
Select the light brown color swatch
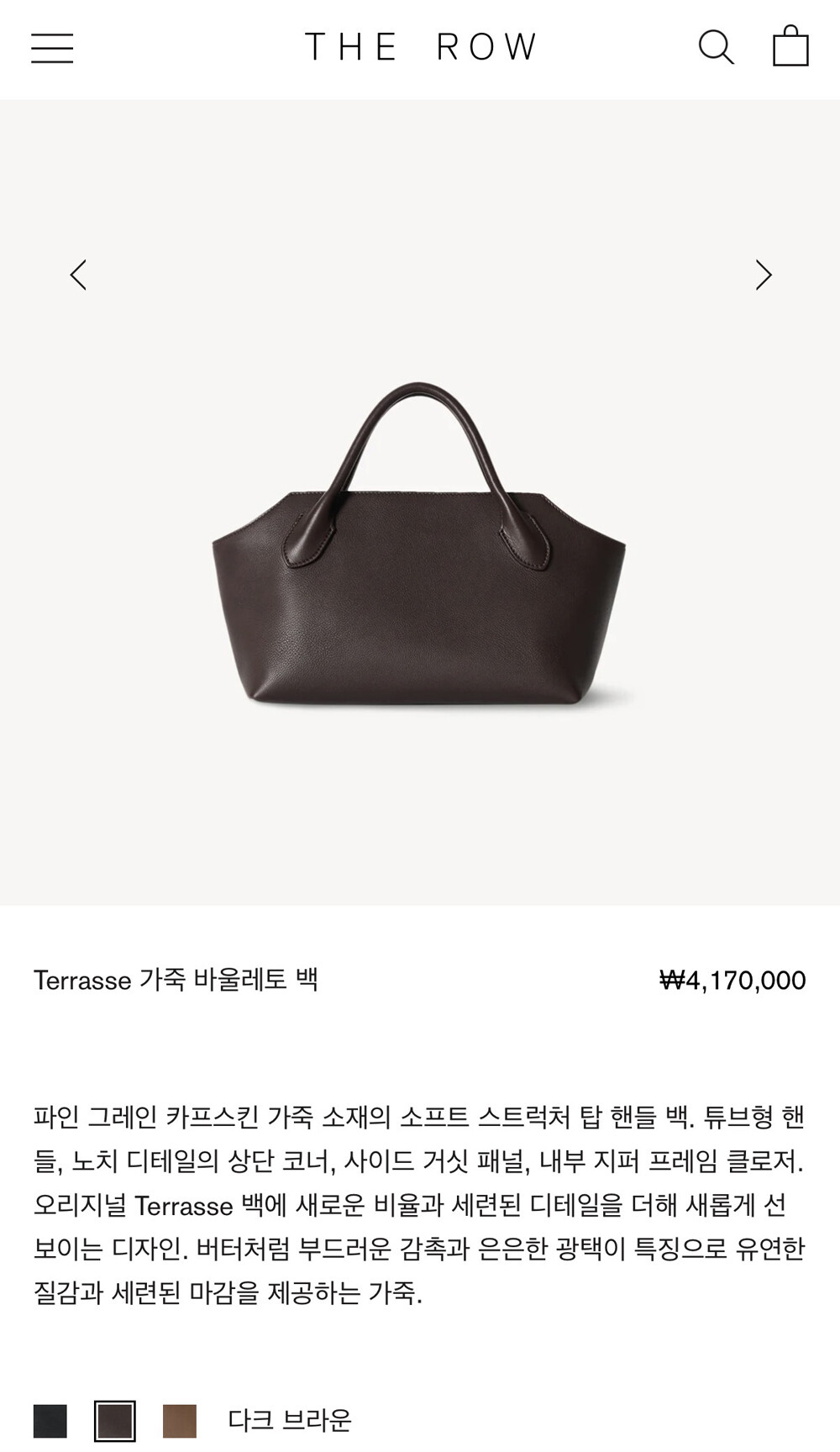coord(180,1421)
